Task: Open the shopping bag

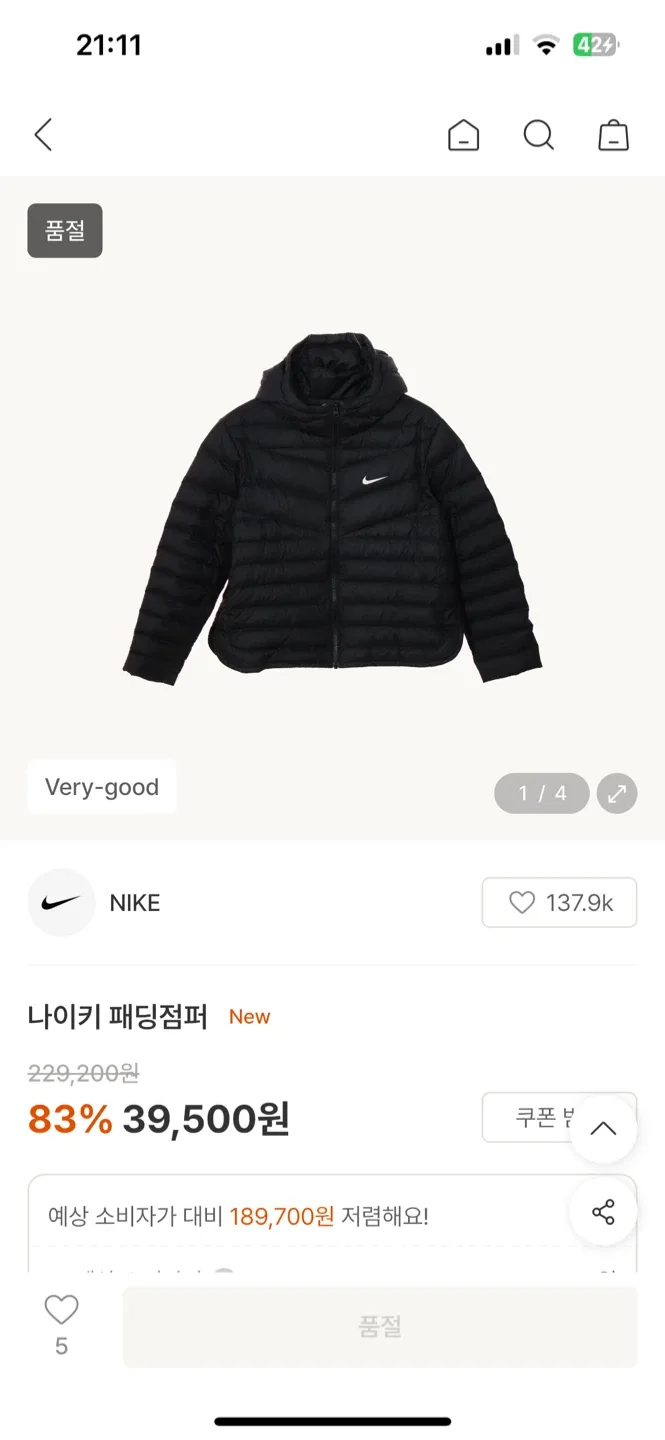Action: tap(613, 135)
